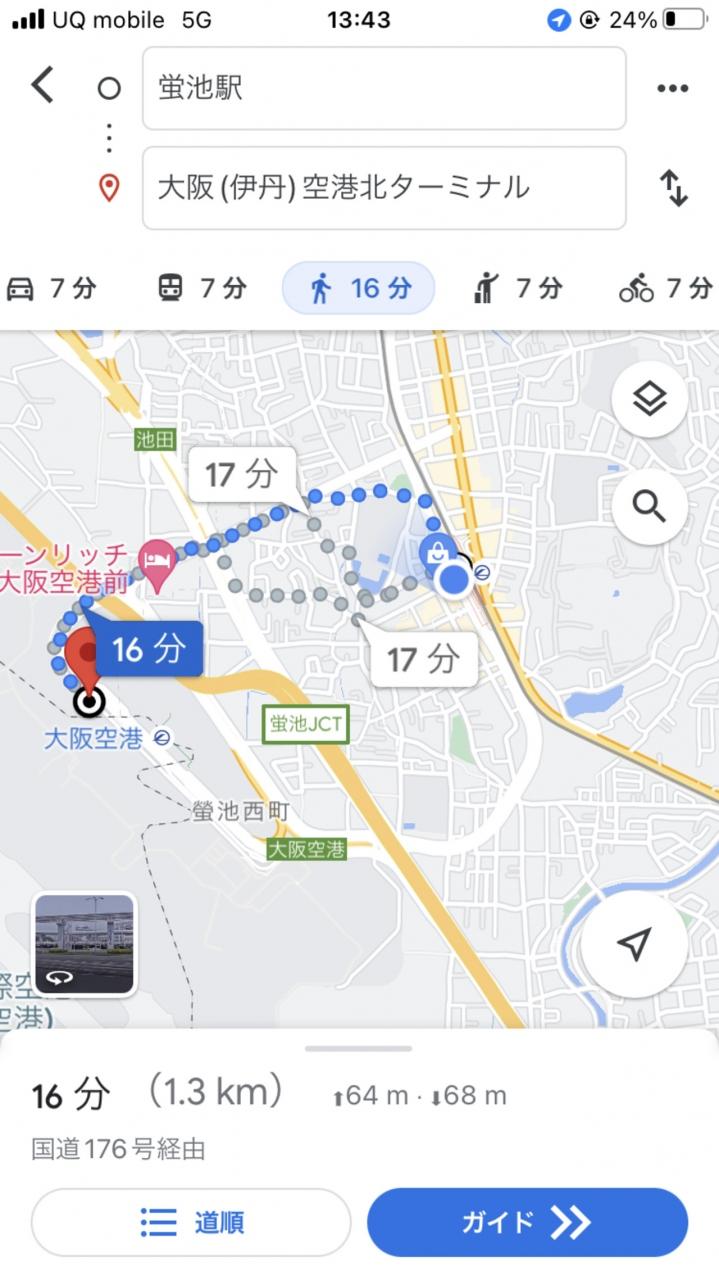
Task: Go back from the directions screen
Action: pyautogui.click(x=43, y=86)
